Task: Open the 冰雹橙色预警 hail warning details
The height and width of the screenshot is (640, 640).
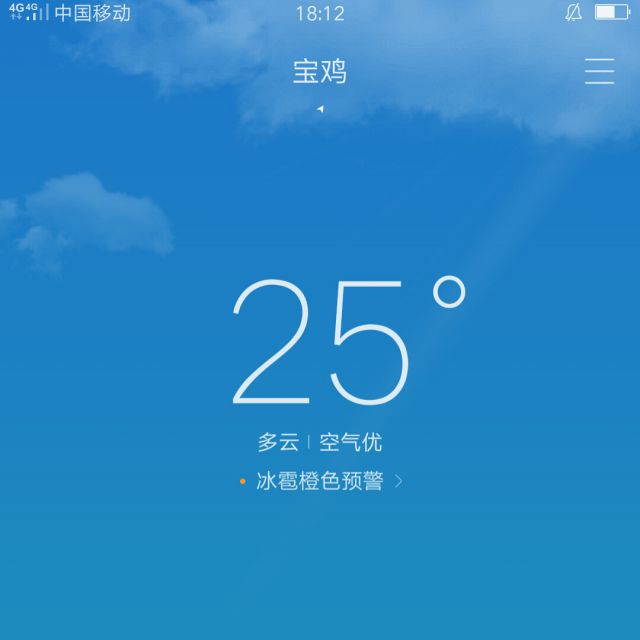Action: click(321, 481)
